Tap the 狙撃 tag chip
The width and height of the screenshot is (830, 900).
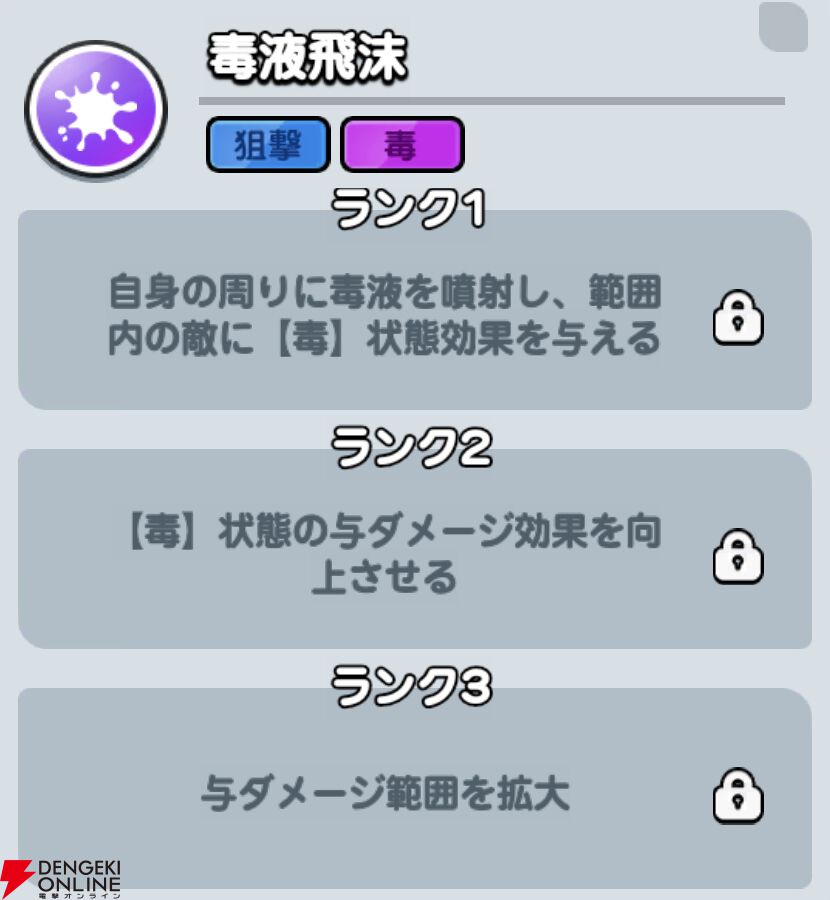coord(268,146)
